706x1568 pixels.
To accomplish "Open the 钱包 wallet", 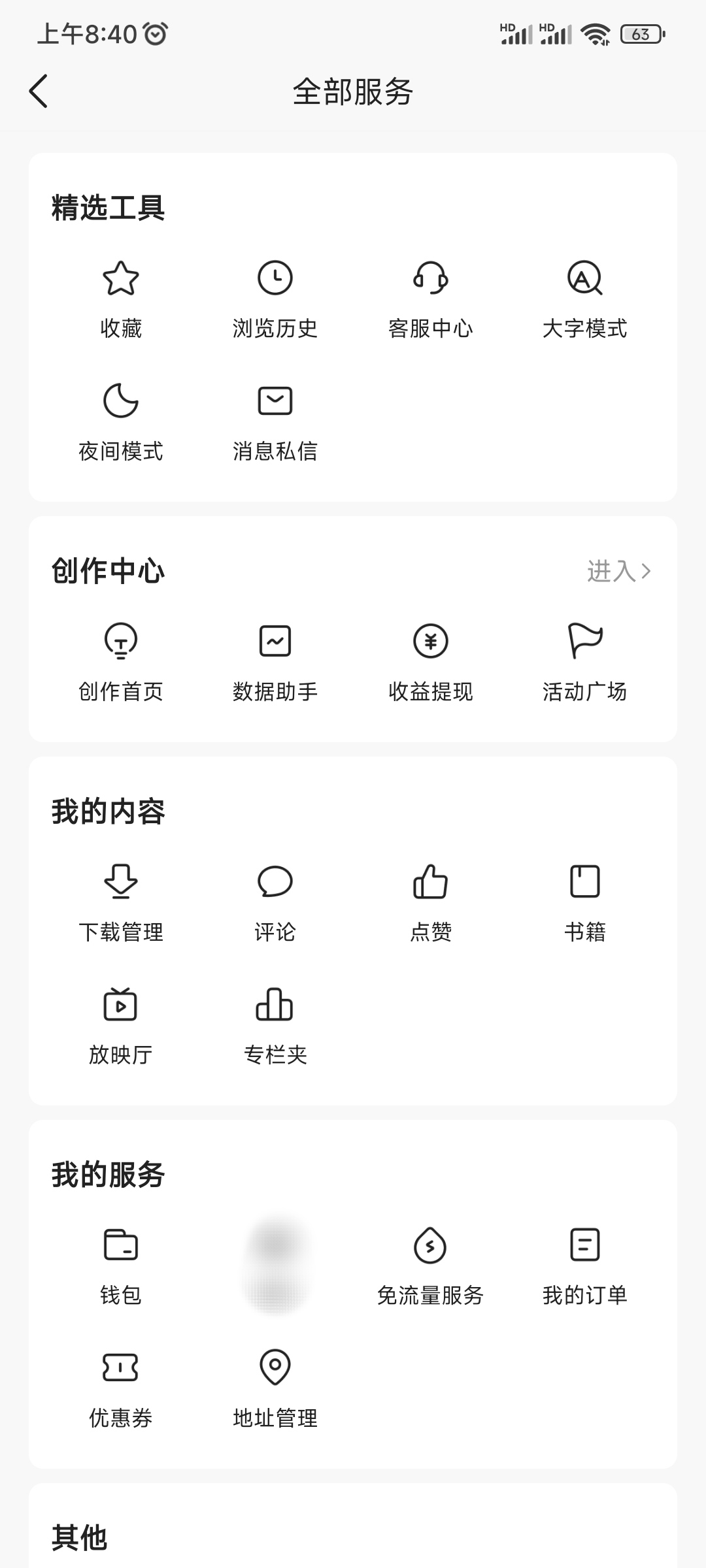I will pos(122,1260).
